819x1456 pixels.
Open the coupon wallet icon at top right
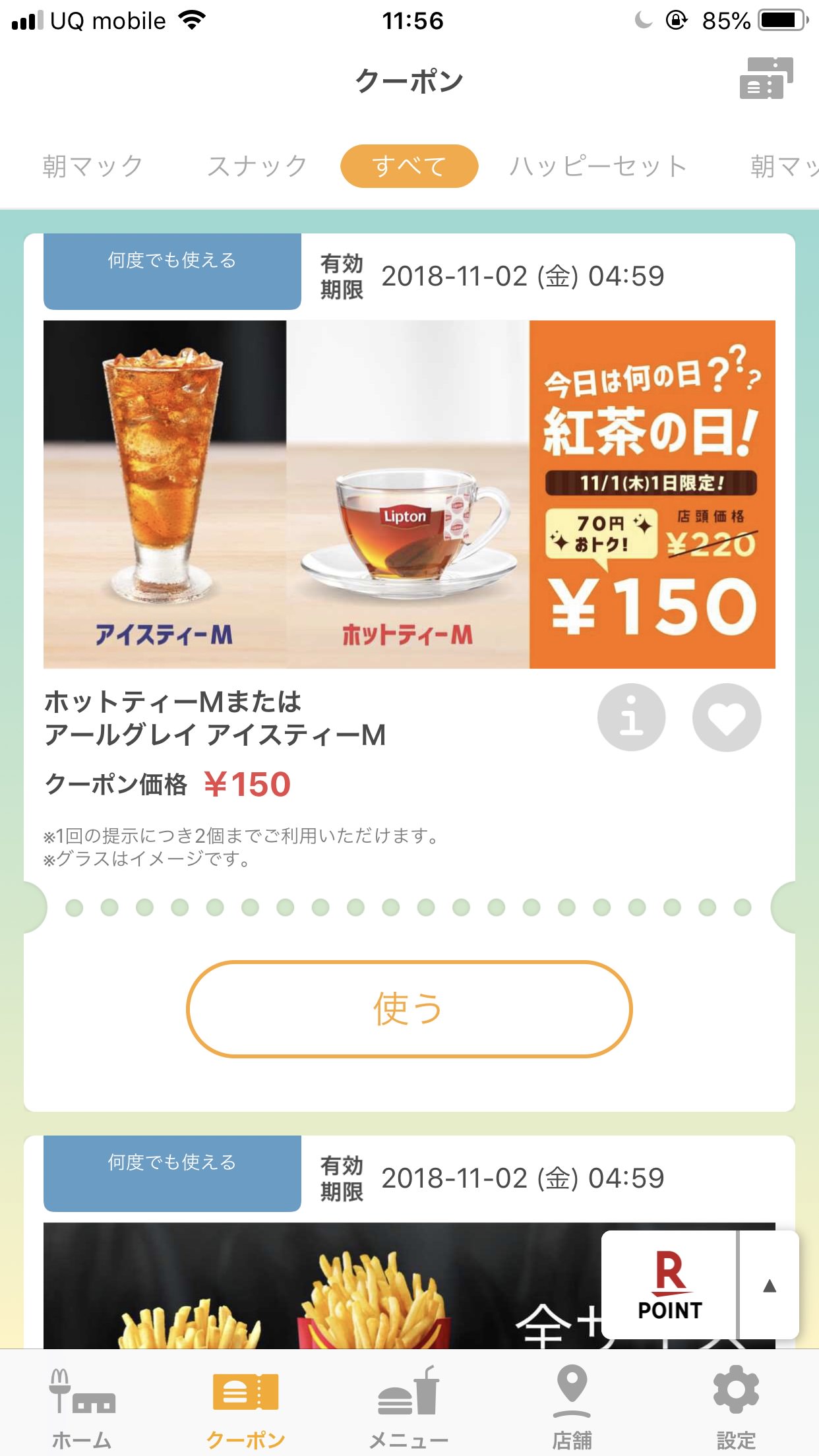pyautogui.click(x=766, y=78)
